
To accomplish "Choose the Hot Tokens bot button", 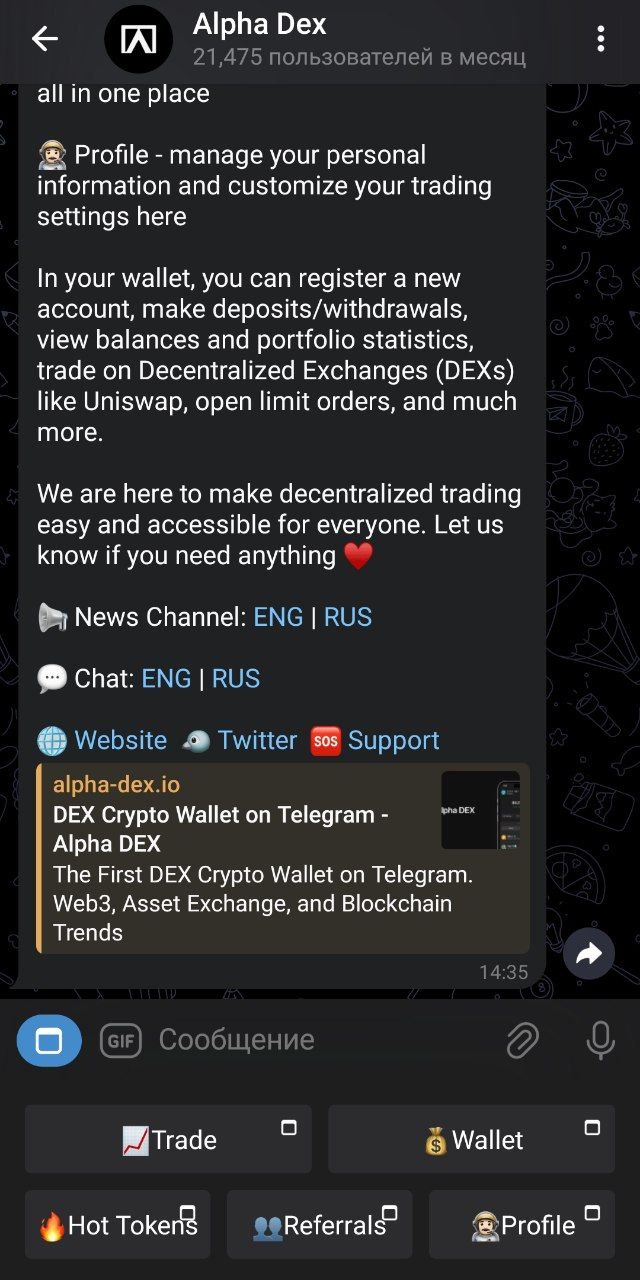I will point(118,1225).
